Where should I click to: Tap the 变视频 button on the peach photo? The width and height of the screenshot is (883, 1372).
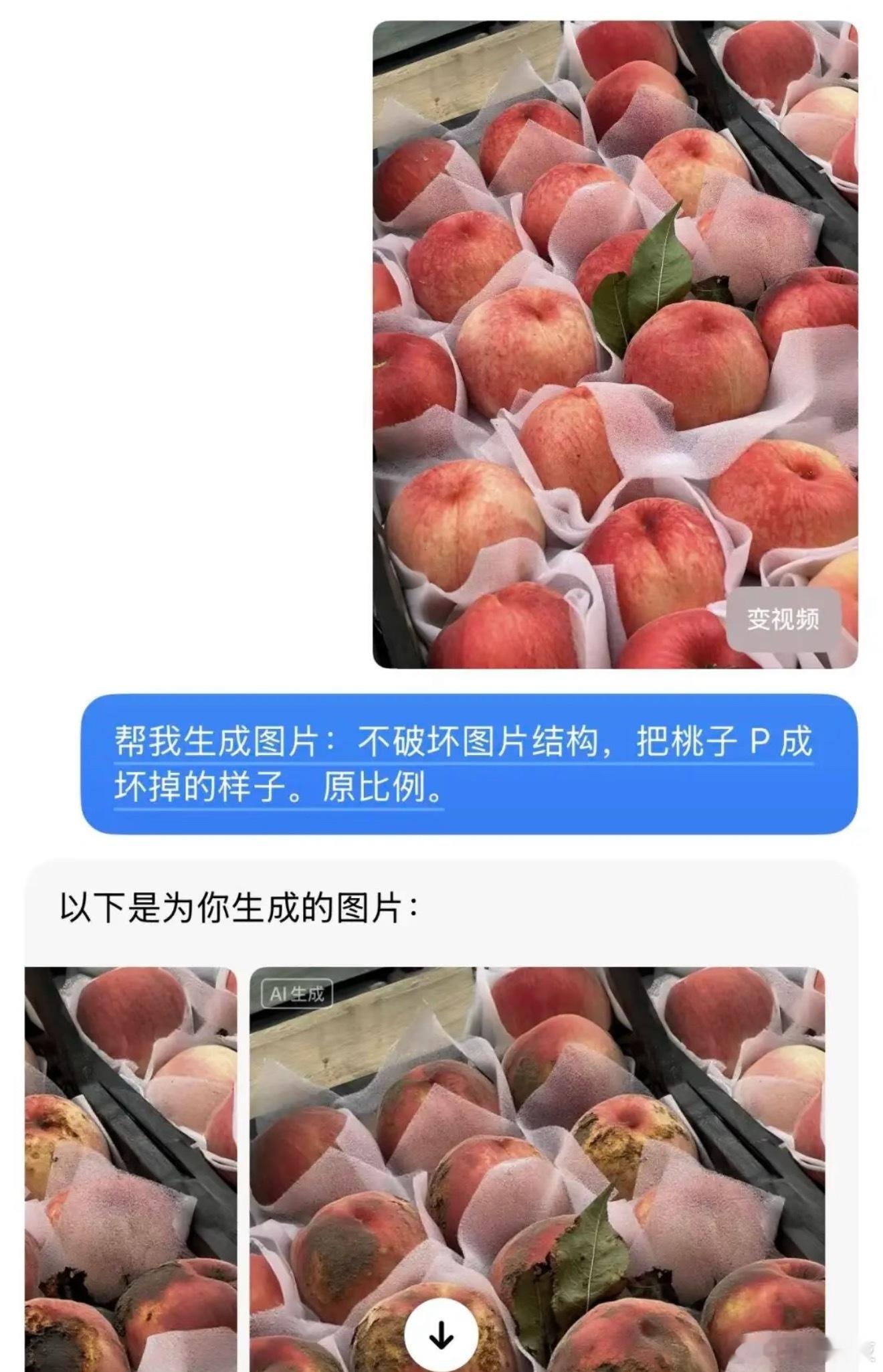pyautogui.click(x=783, y=620)
